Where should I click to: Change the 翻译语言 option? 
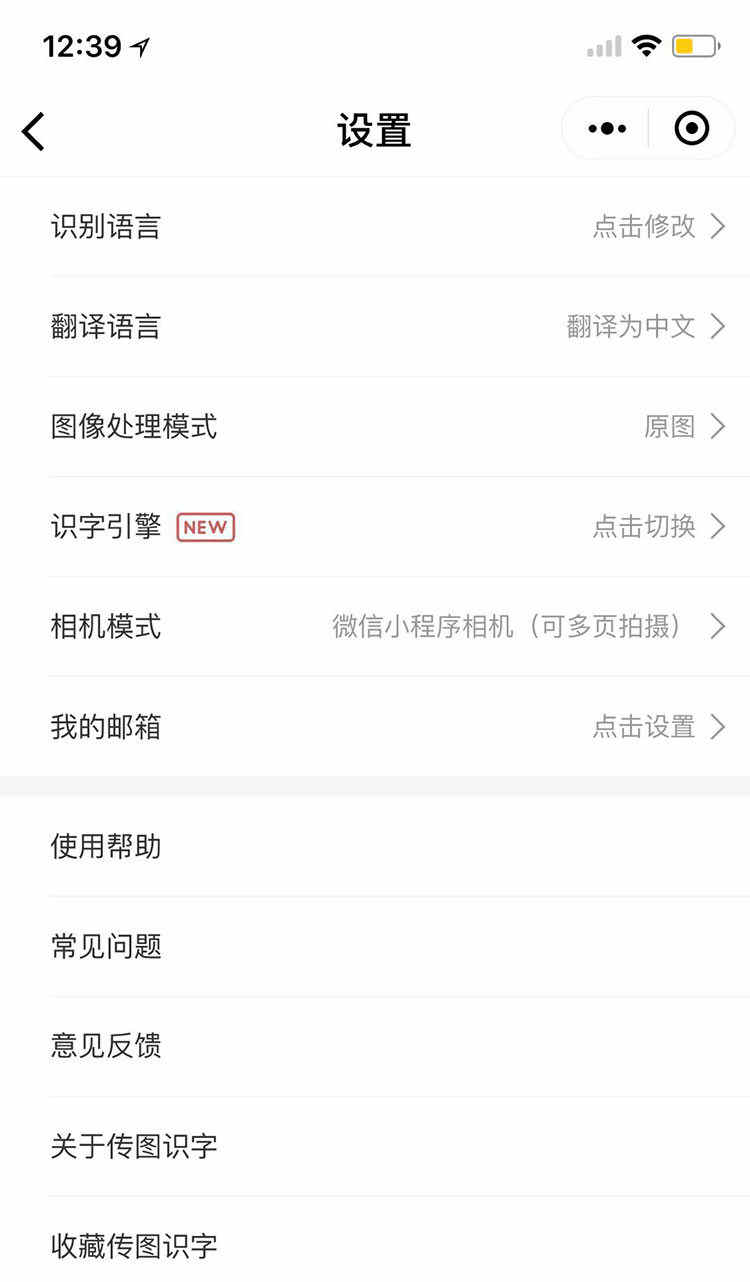click(388, 327)
